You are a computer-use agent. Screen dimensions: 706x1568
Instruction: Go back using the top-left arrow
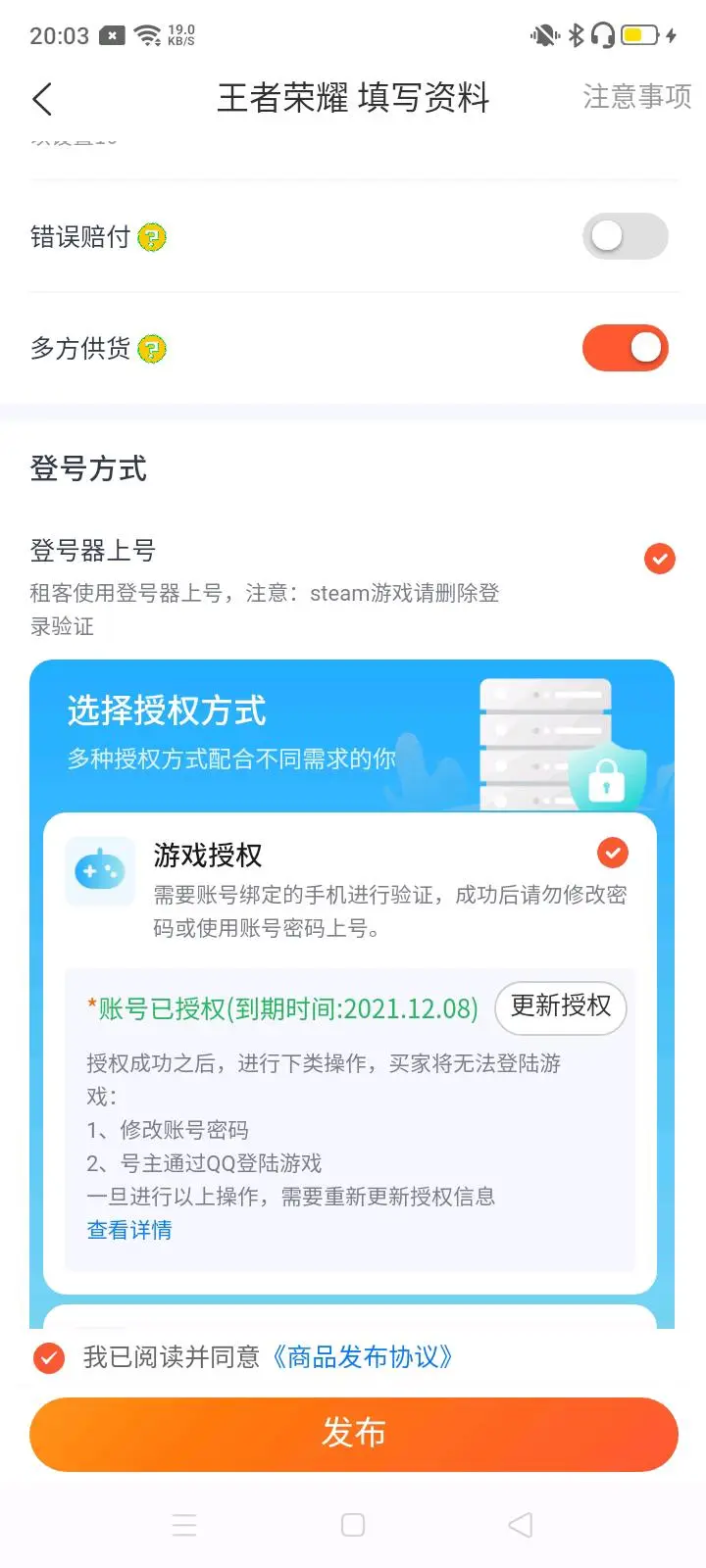tap(42, 99)
